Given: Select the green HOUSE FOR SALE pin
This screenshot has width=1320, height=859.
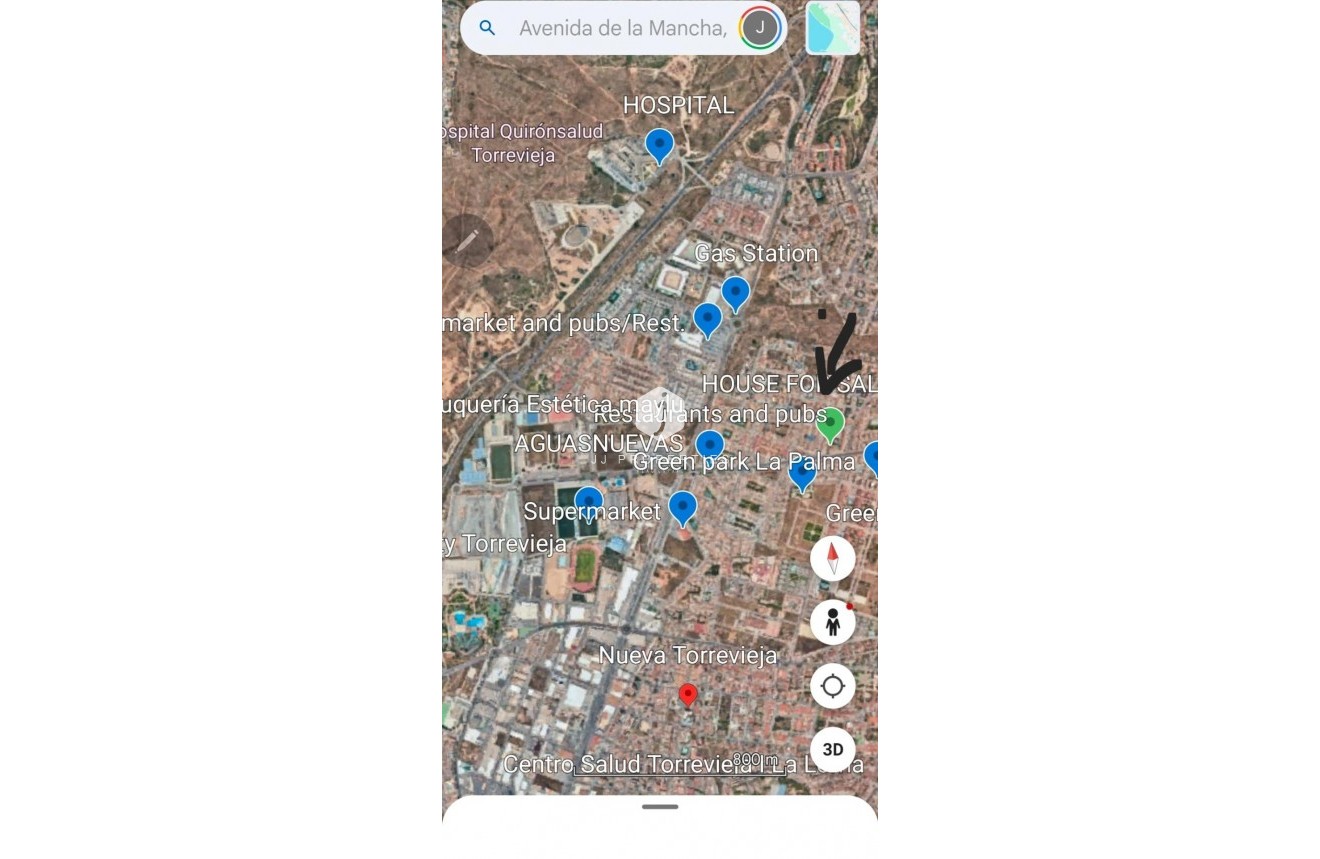Looking at the screenshot, I should (830, 423).
